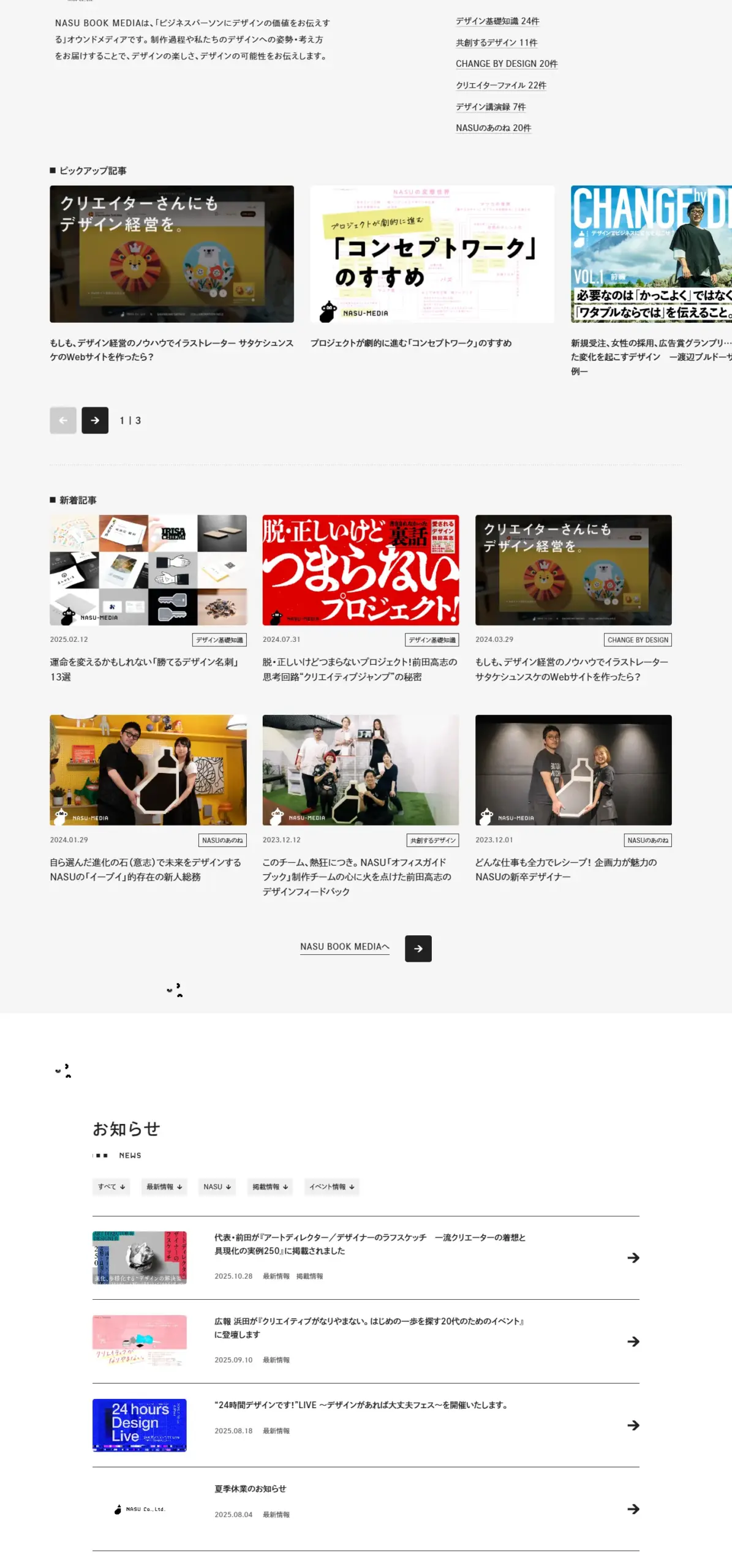This screenshot has width=732, height=1568.
Task: Open the NASUのあのね 20件 link
Action: 493,128
